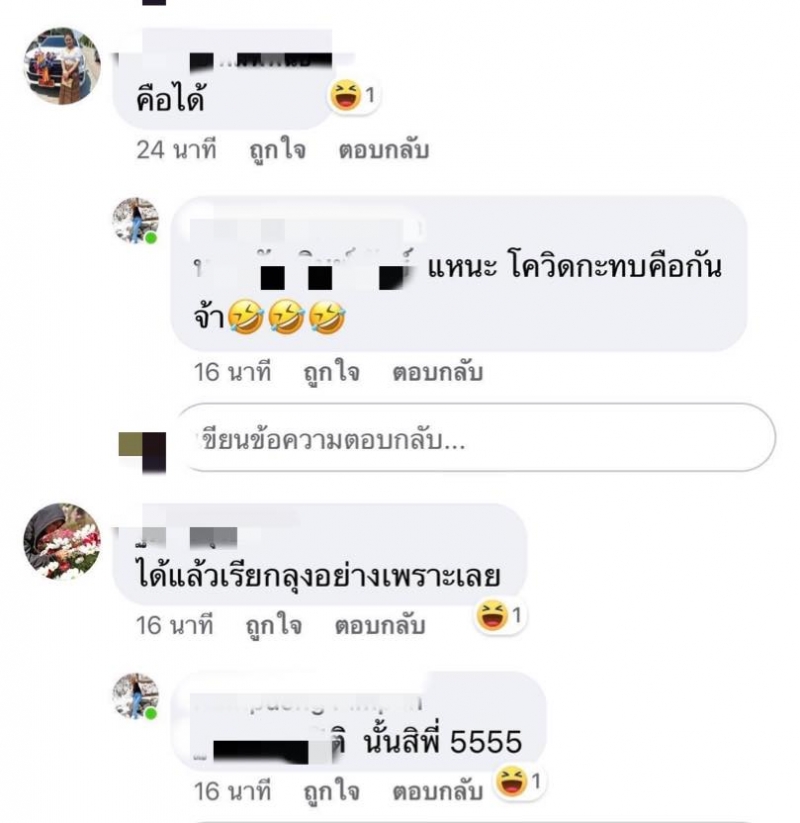This screenshot has height=823, width=800.
Task: Like the reply "นั้นสิพี่ 5555"
Action: coord(331,792)
